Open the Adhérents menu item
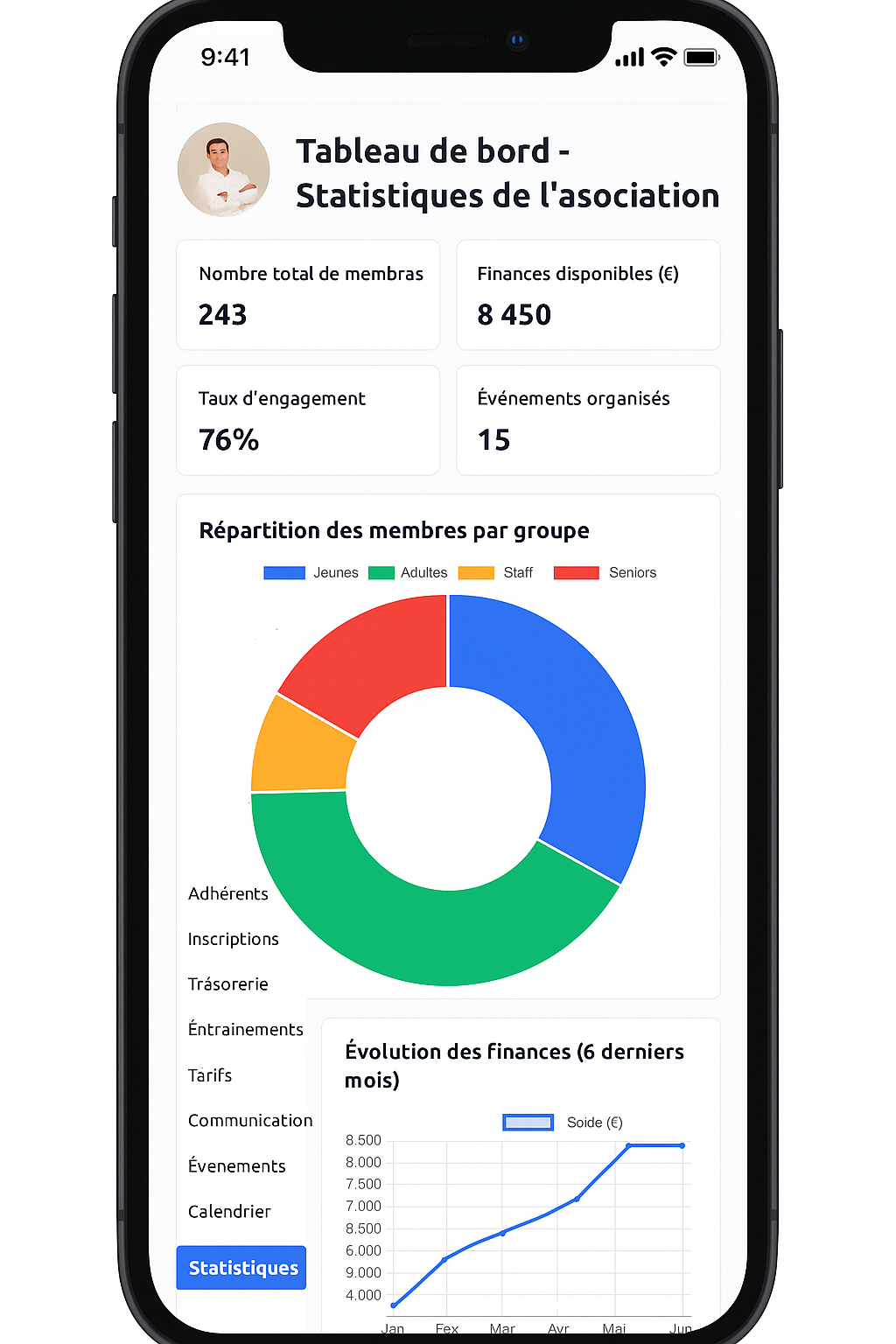Viewport: 896px width, 1344px height. tap(227, 893)
